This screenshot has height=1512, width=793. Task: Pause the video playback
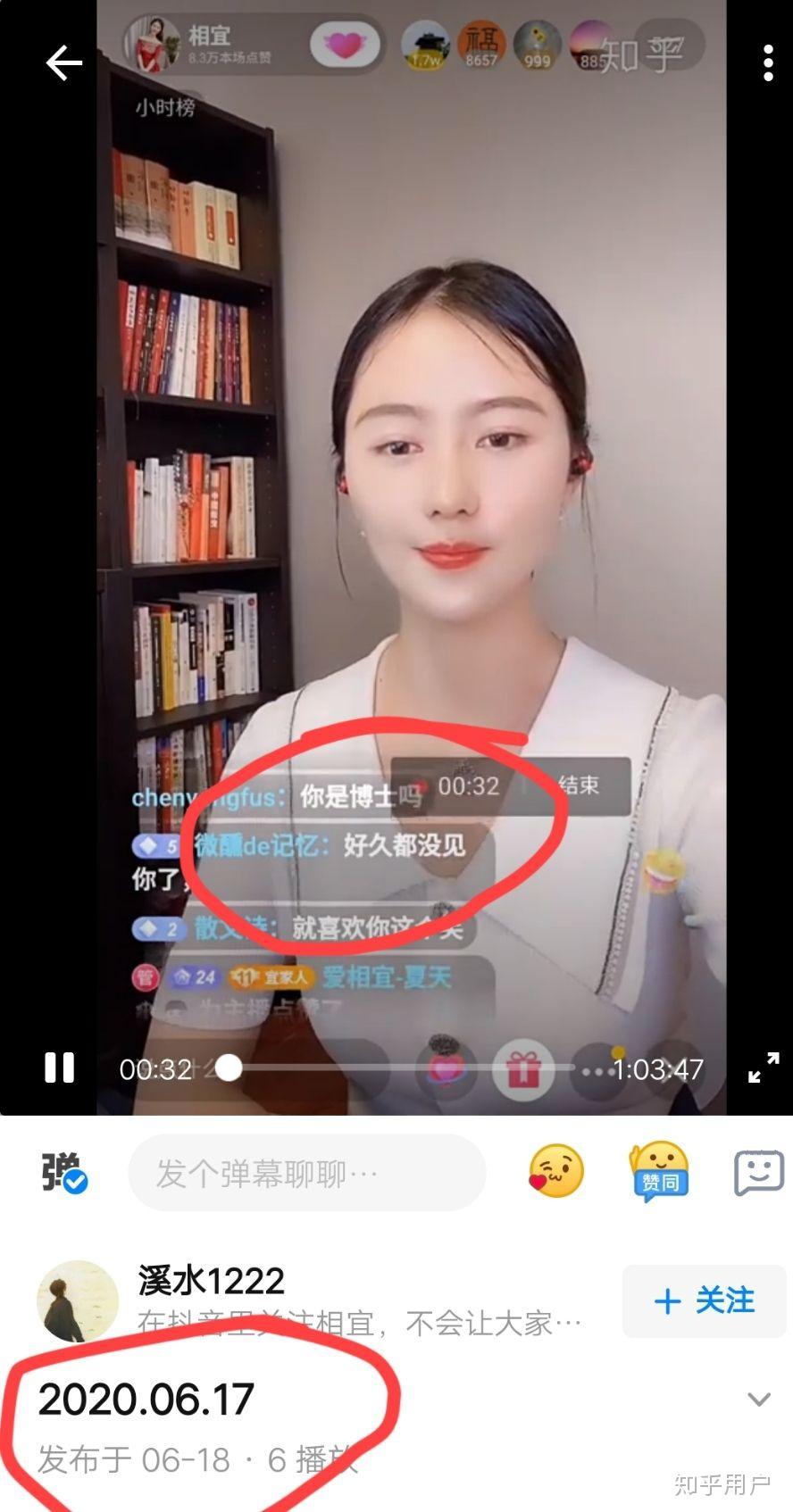[x=59, y=1068]
